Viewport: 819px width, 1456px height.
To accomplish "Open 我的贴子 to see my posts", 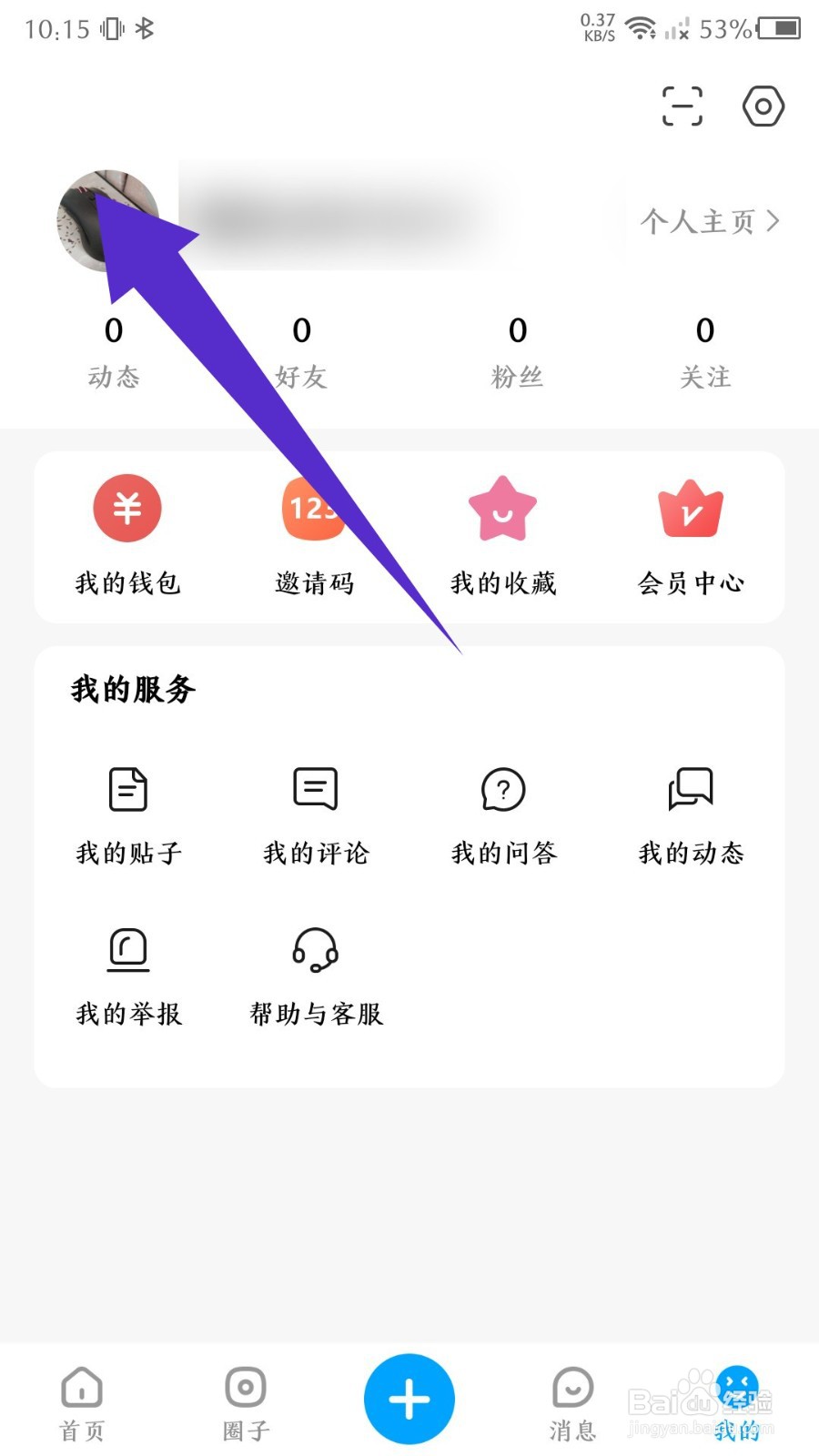I will coord(127,814).
